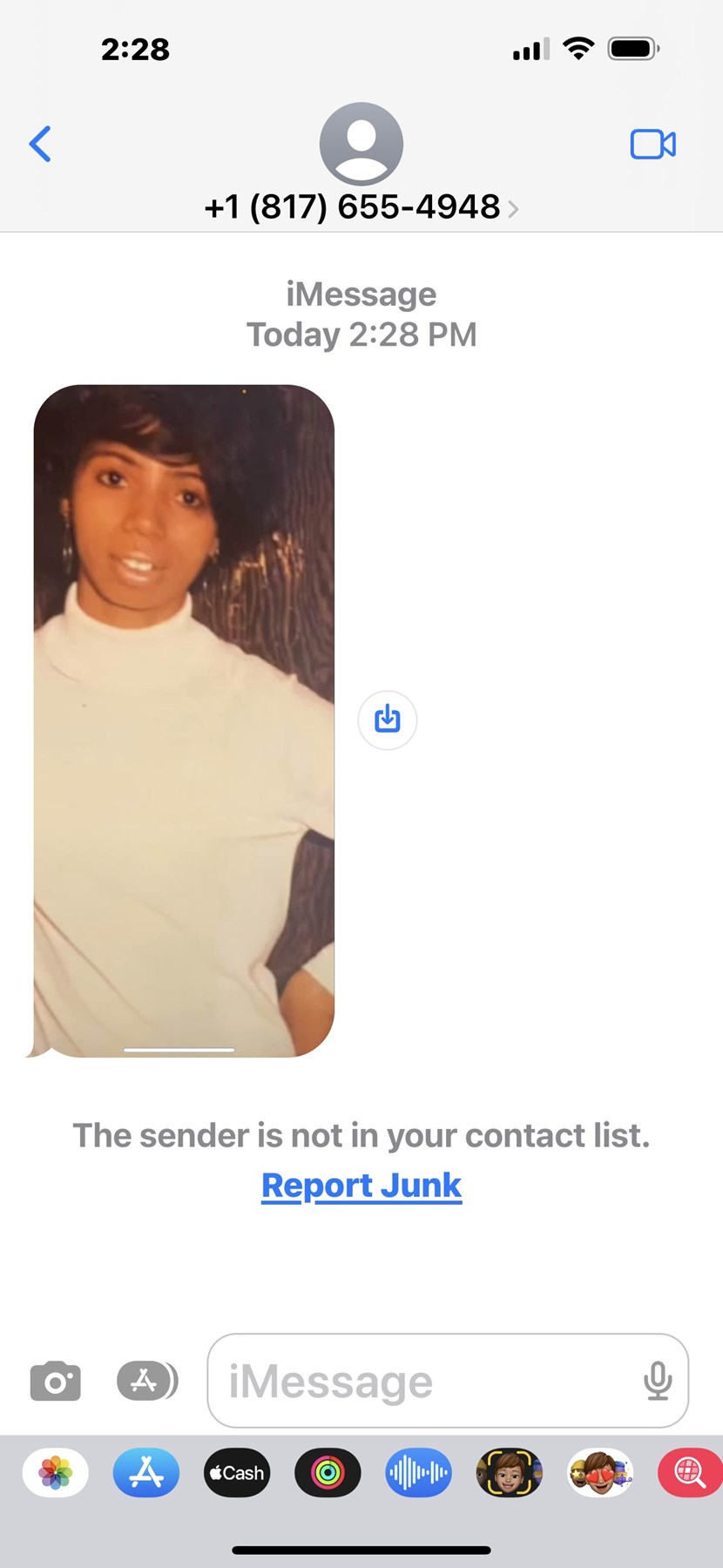Screen dimensions: 723x1568
Task: Start a FaceTime video call
Action: pos(652,144)
